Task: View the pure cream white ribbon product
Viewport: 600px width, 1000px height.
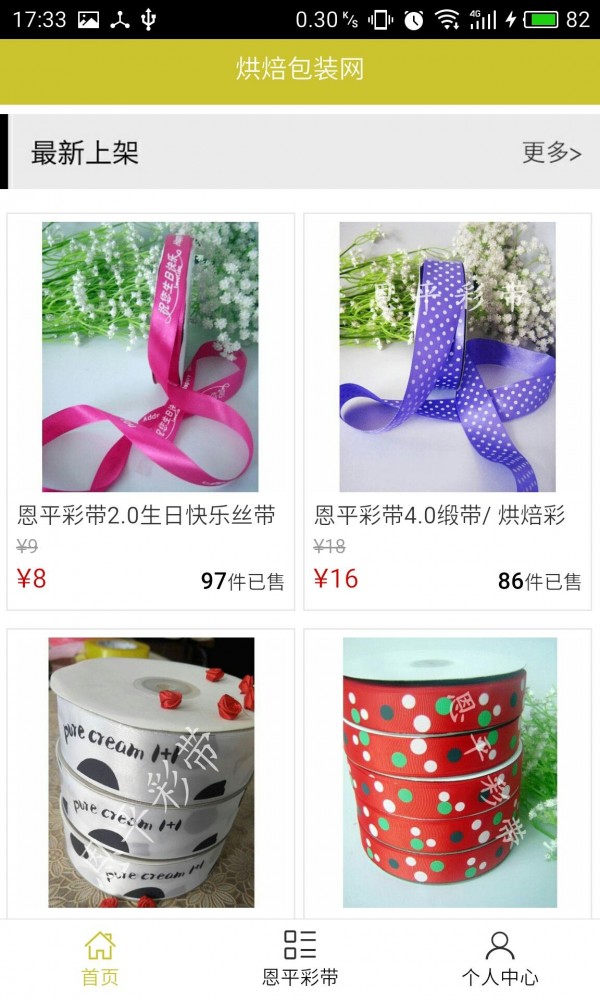Action: click(150, 773)
